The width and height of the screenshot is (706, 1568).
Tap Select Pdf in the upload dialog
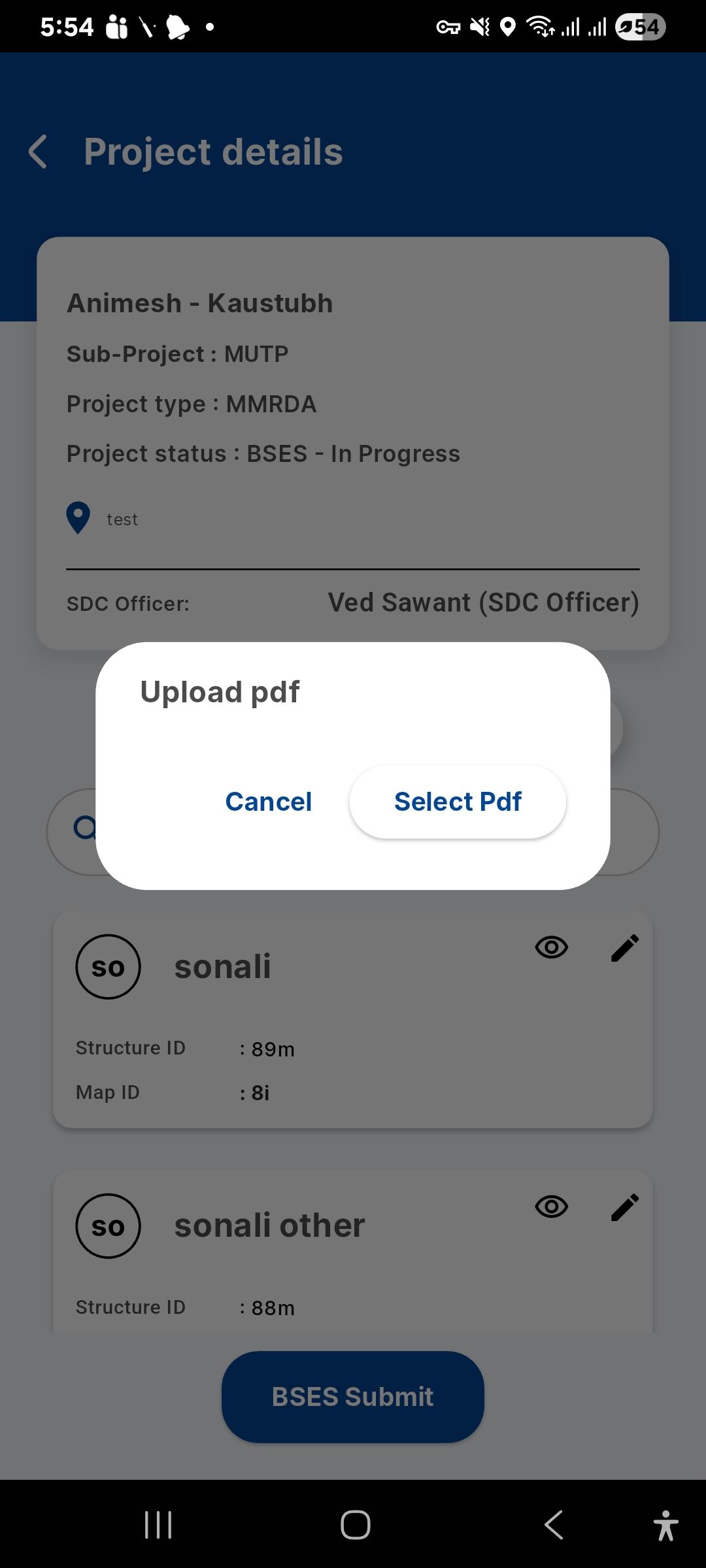(458, 802)
